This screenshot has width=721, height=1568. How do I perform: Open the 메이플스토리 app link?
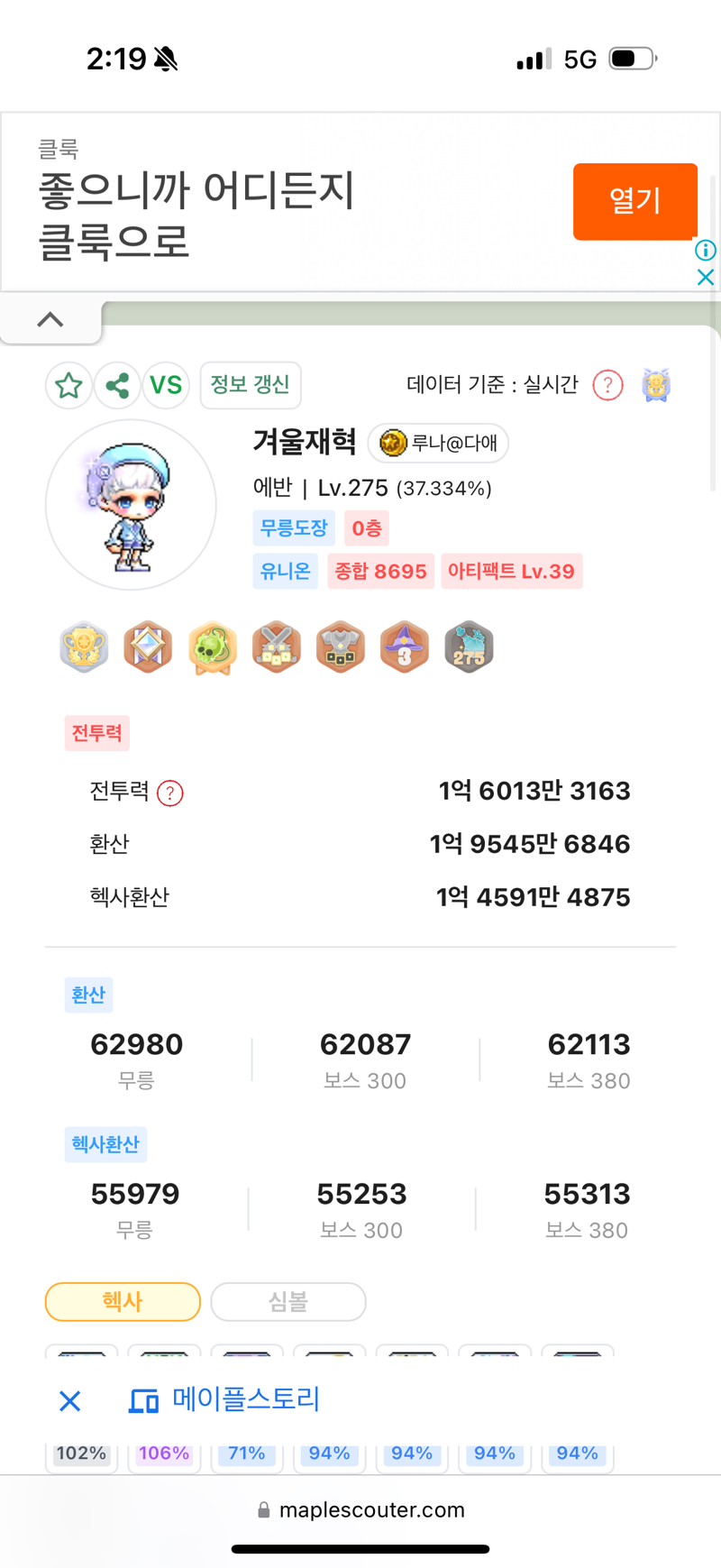225,1399
